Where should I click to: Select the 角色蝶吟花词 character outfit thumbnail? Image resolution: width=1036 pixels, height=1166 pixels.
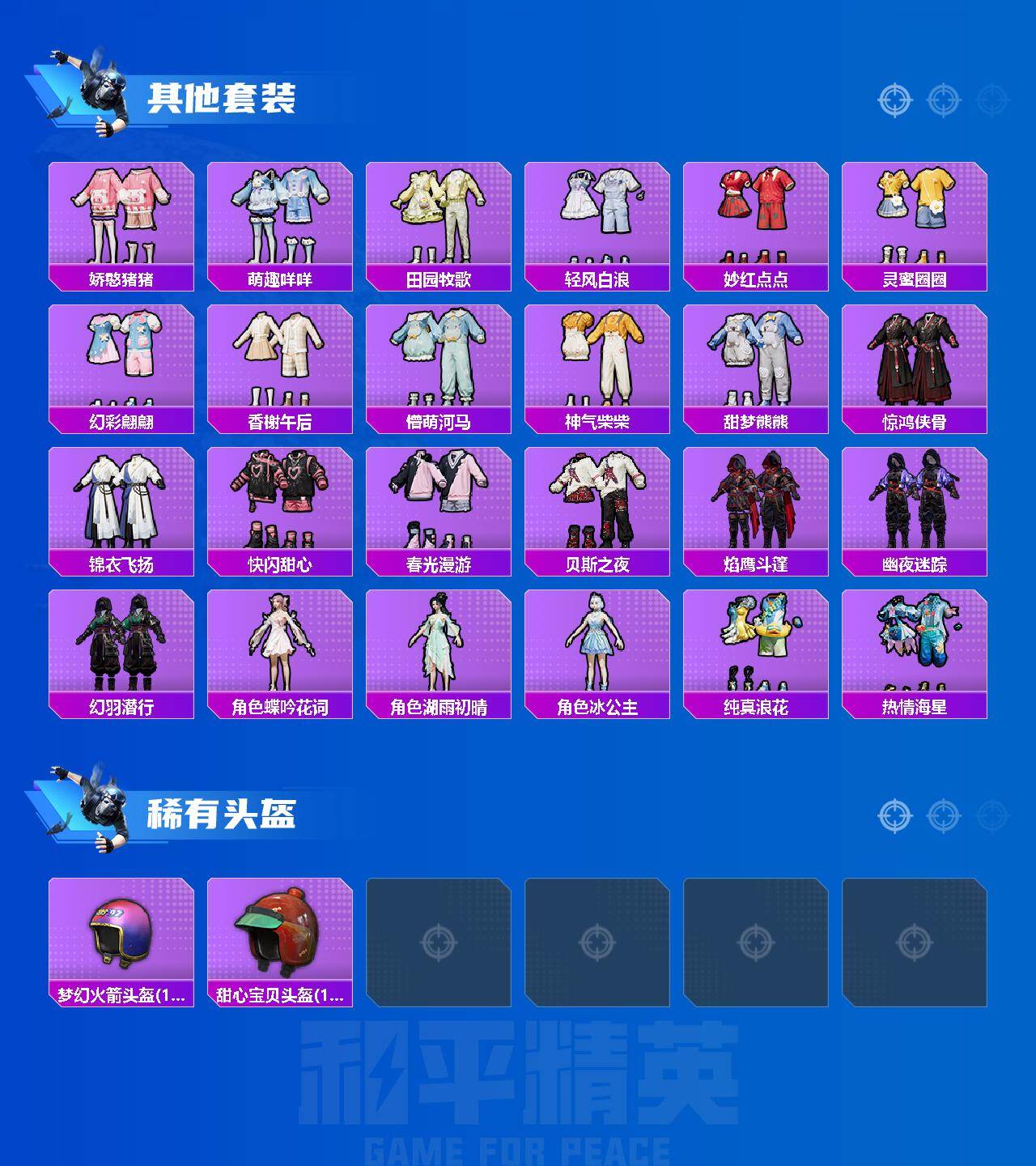pos(278,644)
